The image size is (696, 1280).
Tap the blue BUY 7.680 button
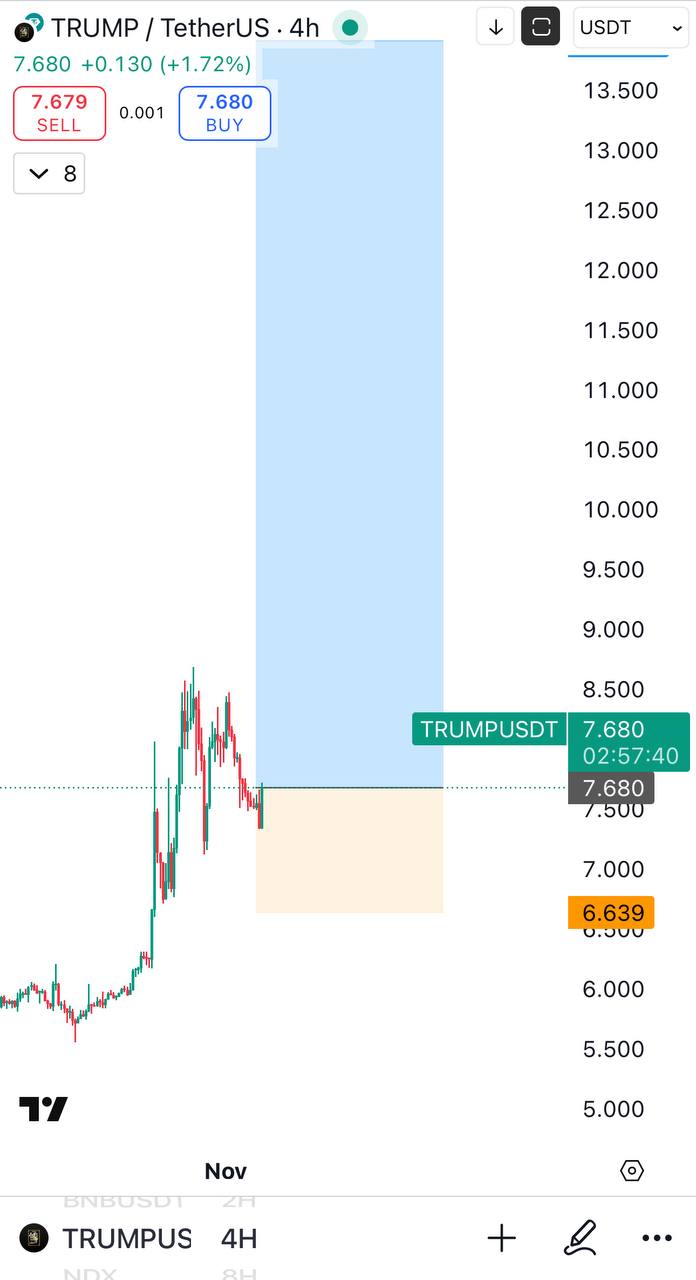(224, 113)
